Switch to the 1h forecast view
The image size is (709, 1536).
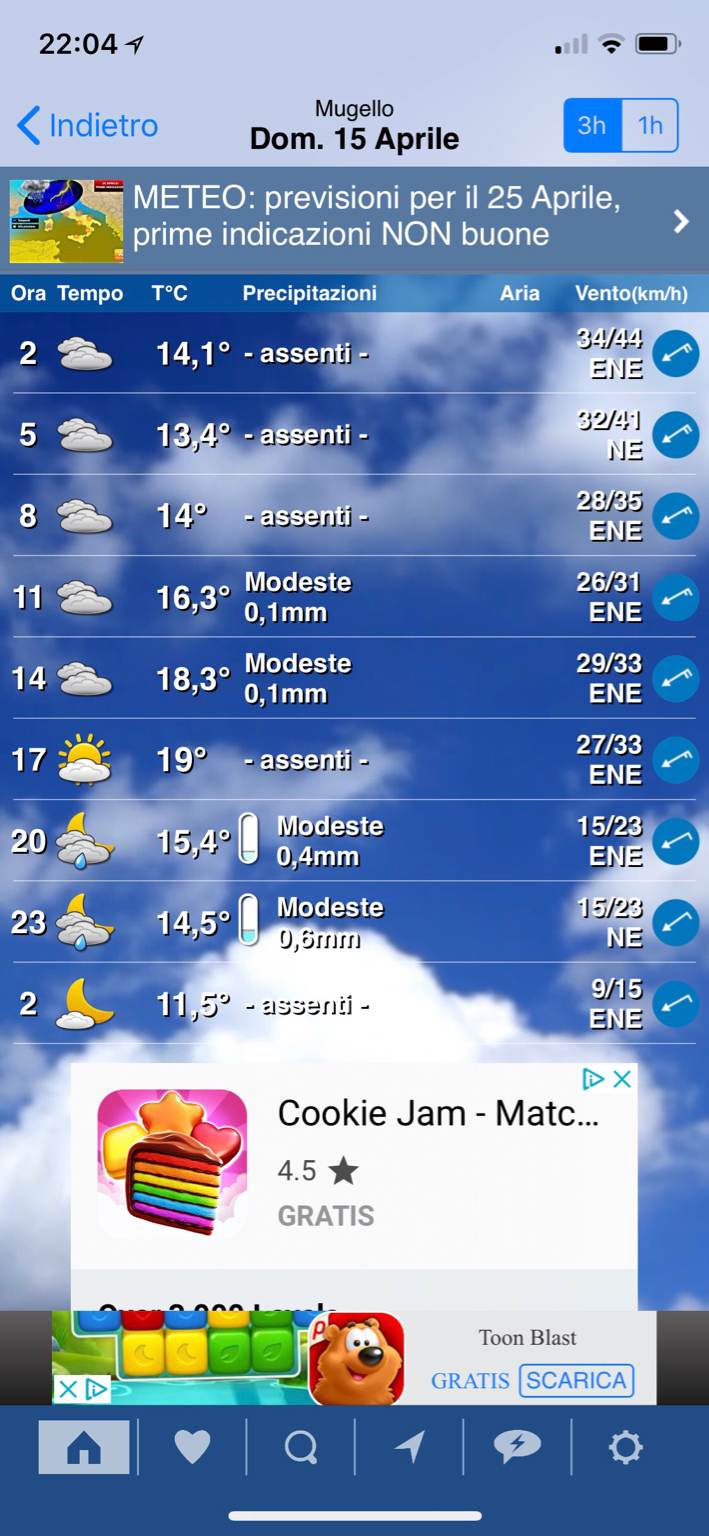(x=650, y=125)
